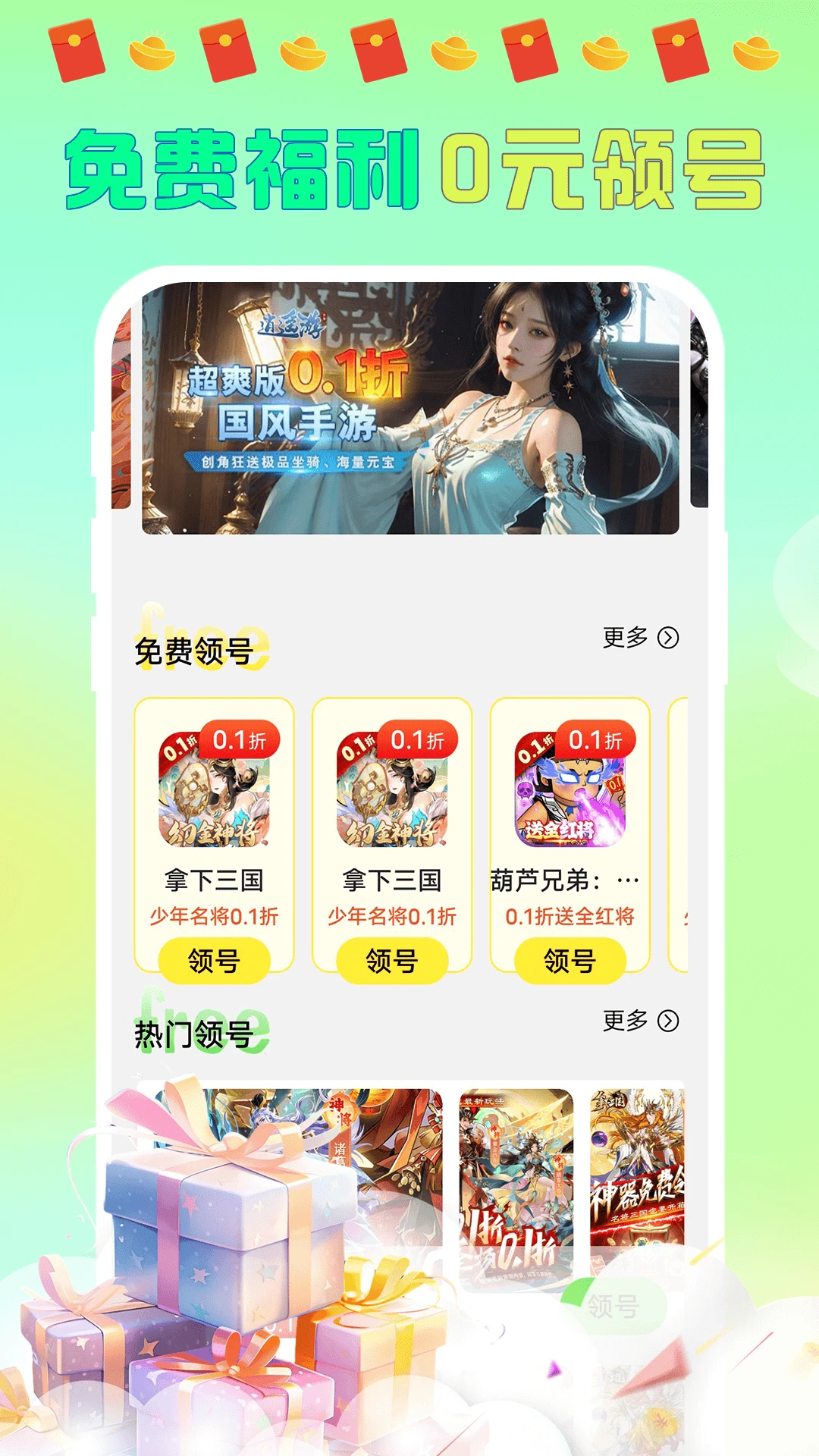Tap 领号 button under the first 拿下三国
Viewport: 819px width, 1456px height.
coord(216,959)
